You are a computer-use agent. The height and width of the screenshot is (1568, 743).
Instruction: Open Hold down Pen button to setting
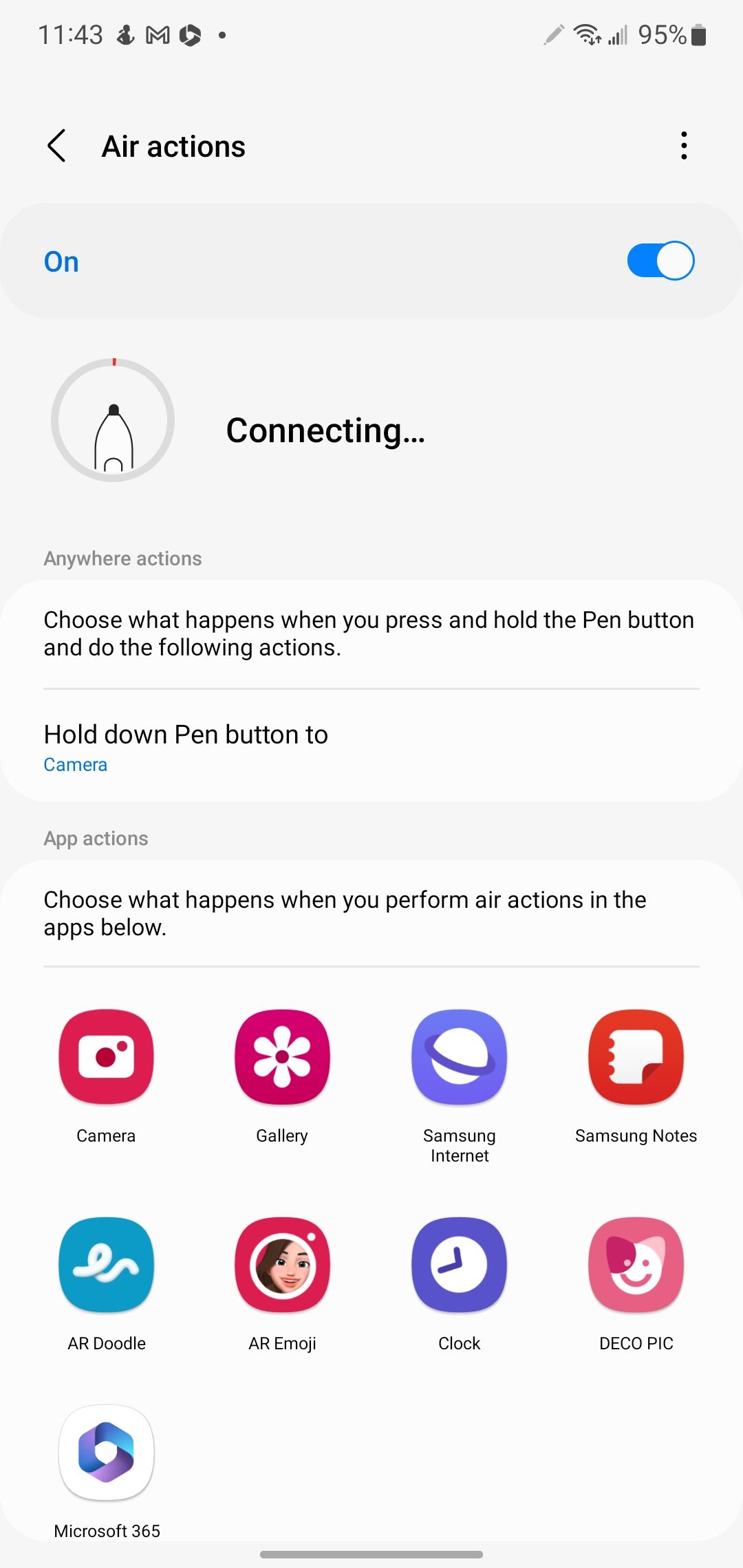pyautogui.click(x=371, y=747)
